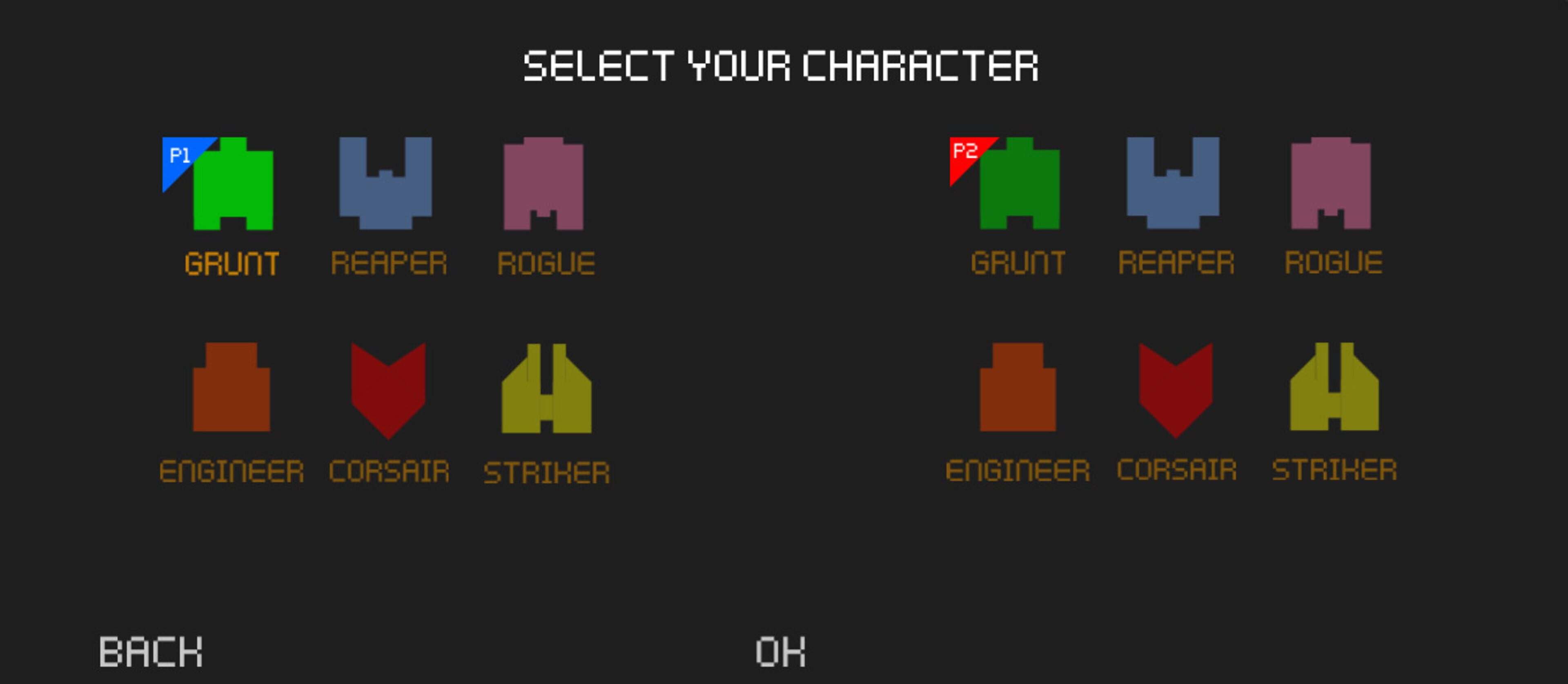Select Grunt for Player 2
Viewport: 1568px width, 684px height.
click(1020, 184)
